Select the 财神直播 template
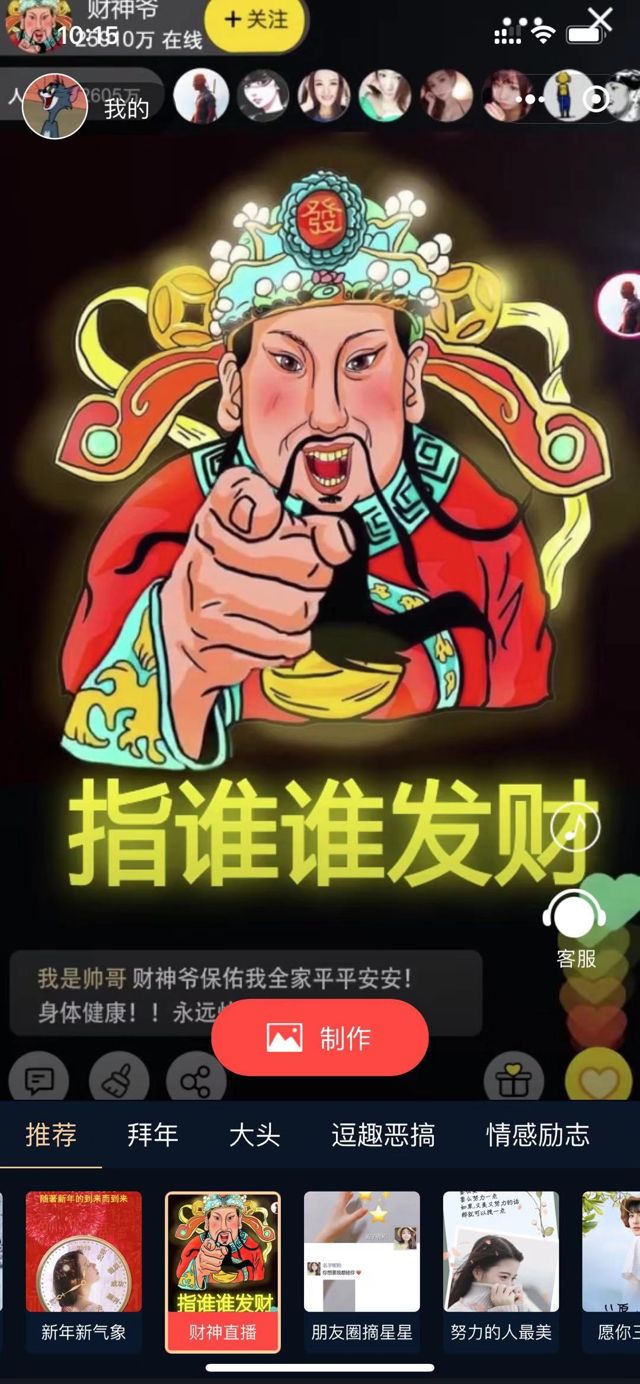 [x=224, y=1270]
